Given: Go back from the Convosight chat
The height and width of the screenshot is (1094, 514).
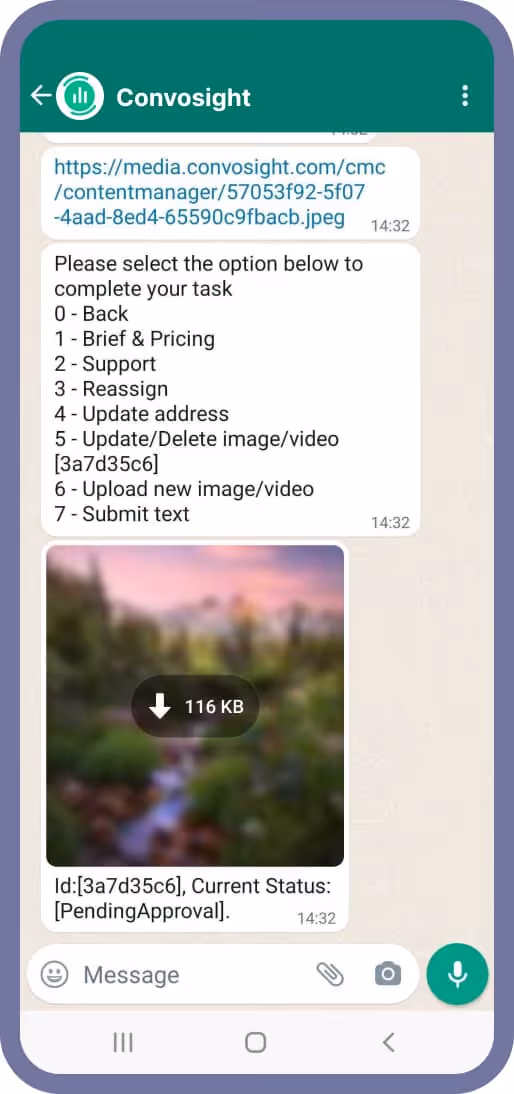Looking at the screenshot, I should pyautogui.click(x=40, y=96).
